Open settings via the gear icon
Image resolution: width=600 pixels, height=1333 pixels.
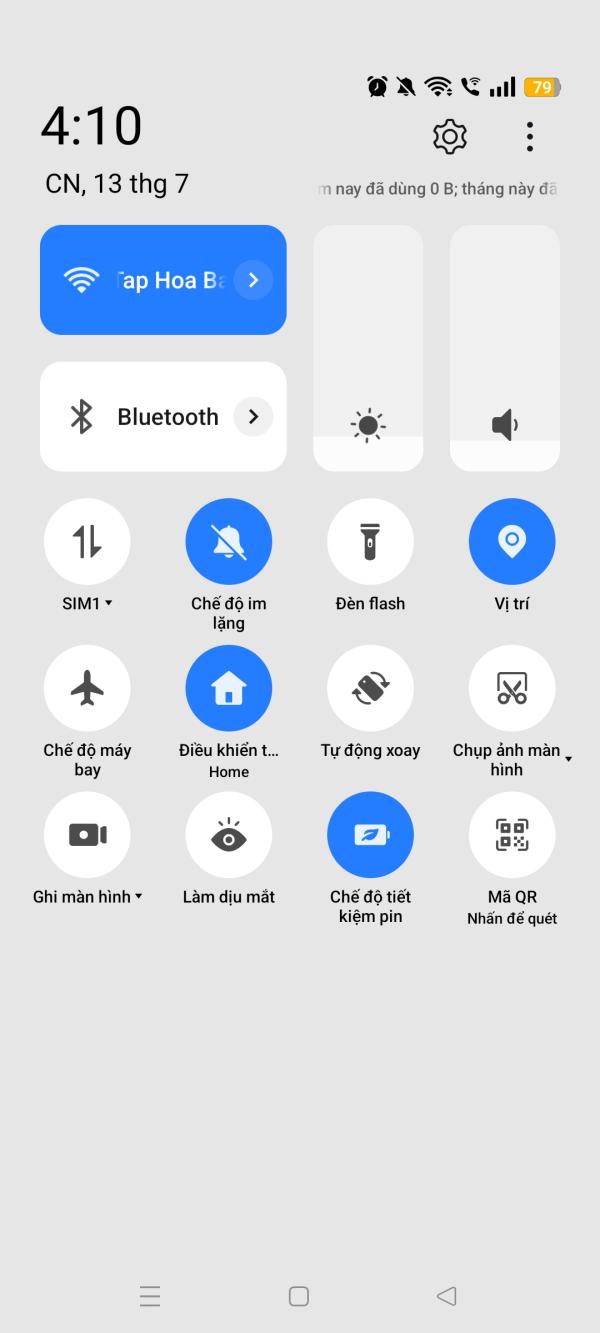pos(450,137)
